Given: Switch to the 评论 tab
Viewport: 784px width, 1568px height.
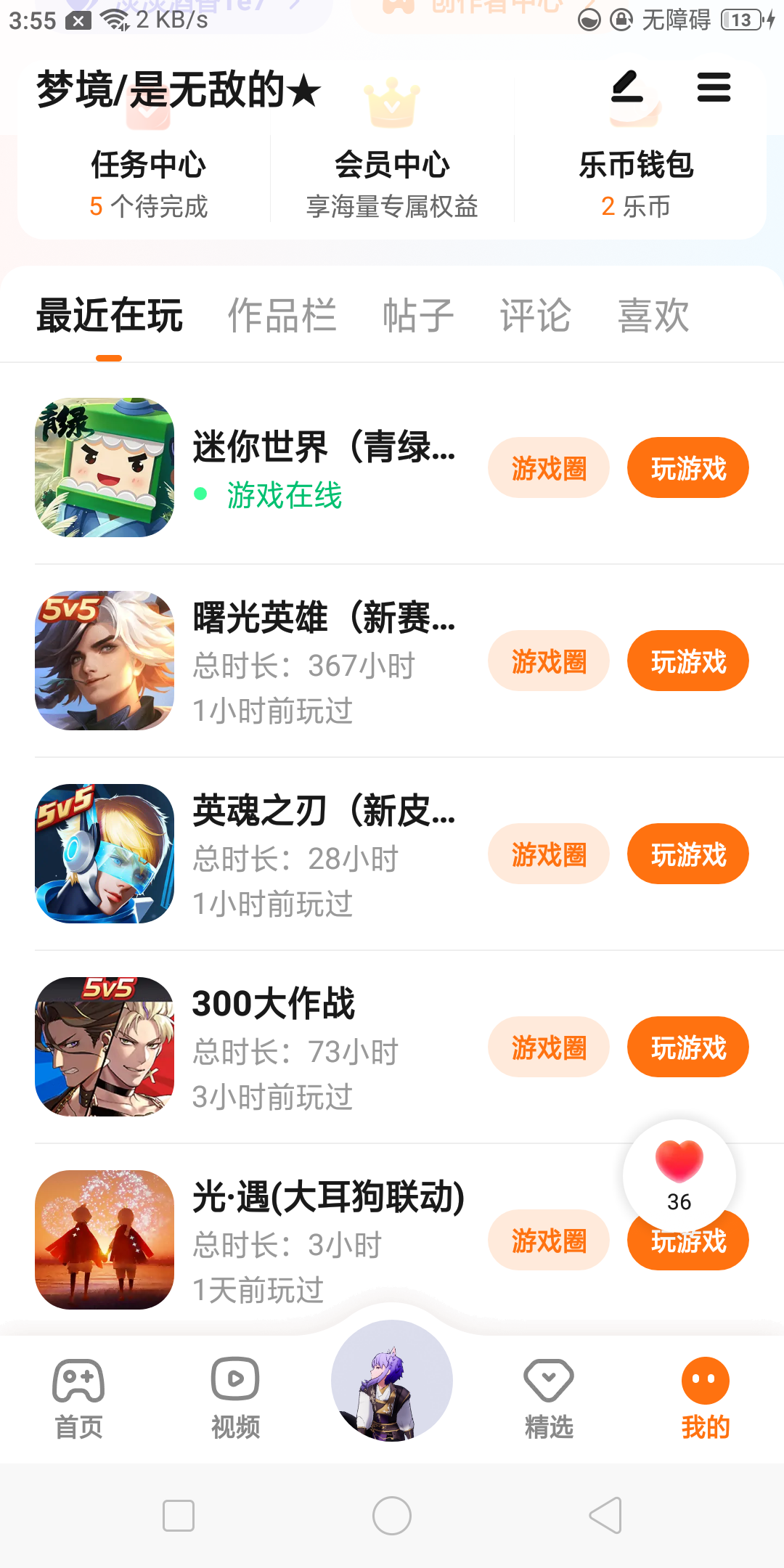Looking at the screenshot, I should click(x=536, y=316).
